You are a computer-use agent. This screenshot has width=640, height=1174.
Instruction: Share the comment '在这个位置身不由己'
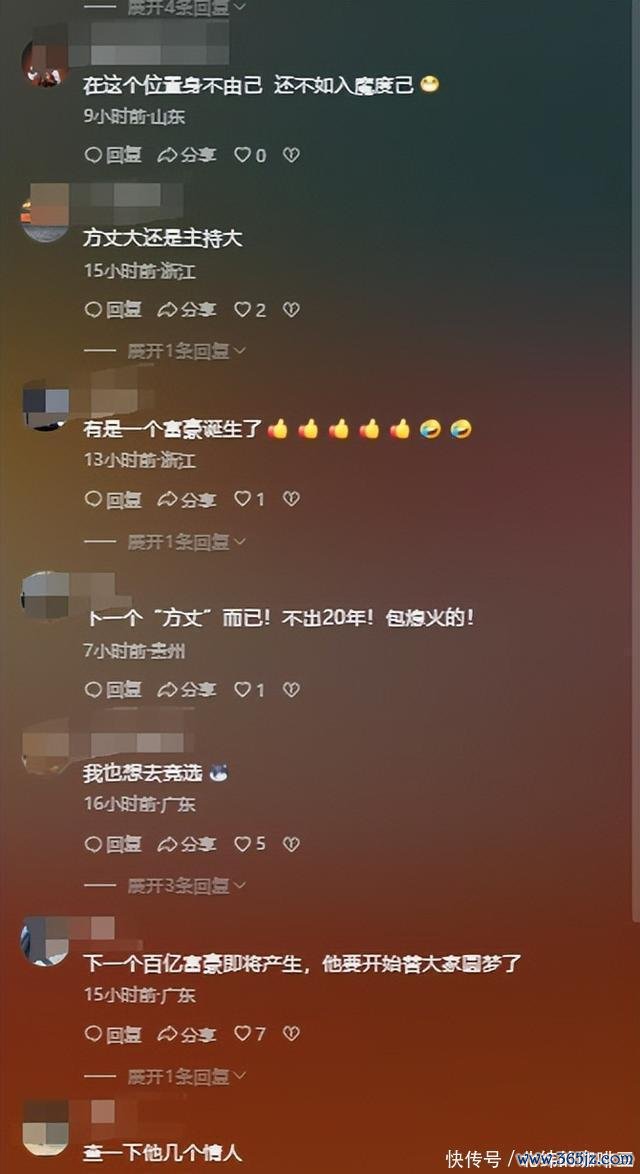click(188, 155)
